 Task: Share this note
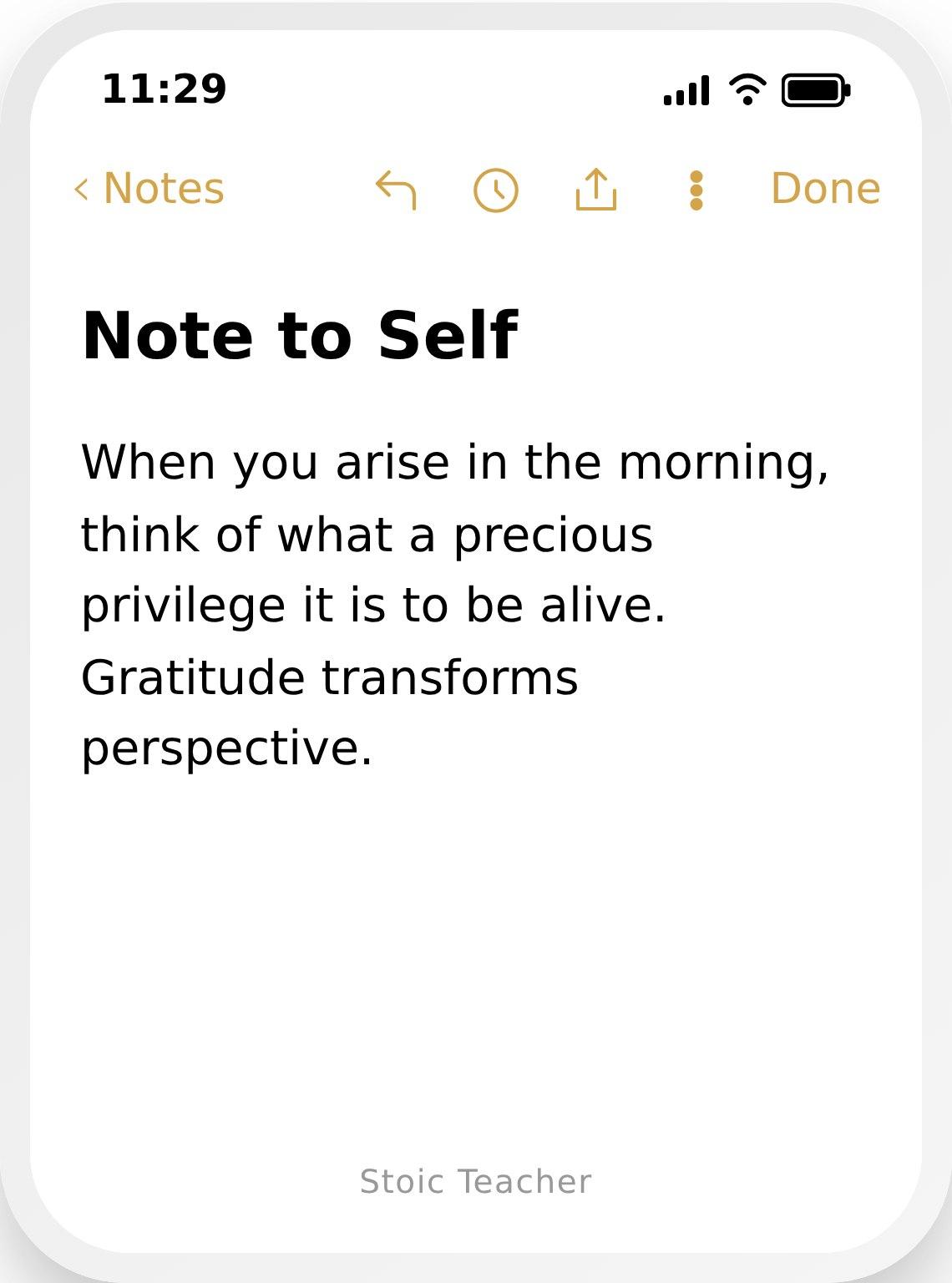click(596, 190)
